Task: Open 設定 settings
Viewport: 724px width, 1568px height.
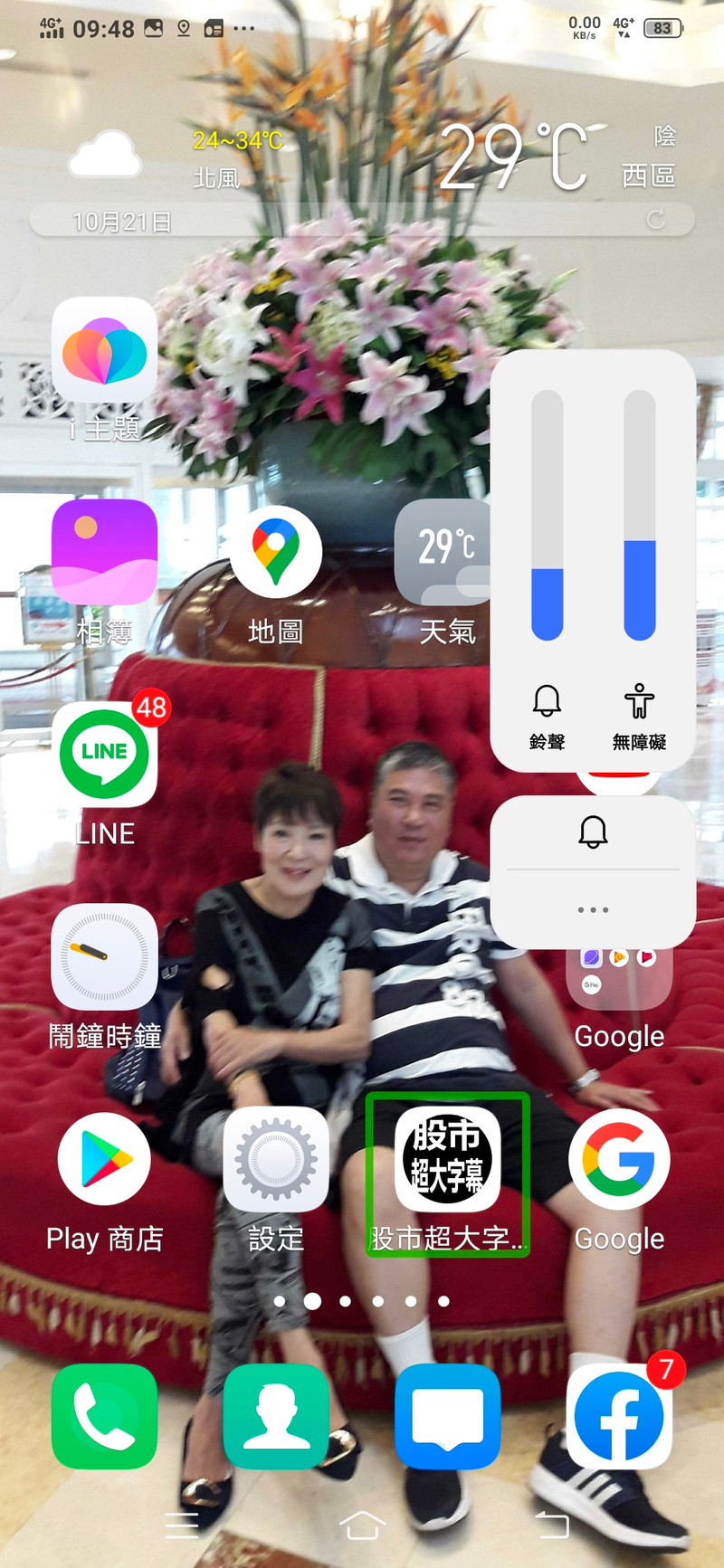Action: (276, 1160)
